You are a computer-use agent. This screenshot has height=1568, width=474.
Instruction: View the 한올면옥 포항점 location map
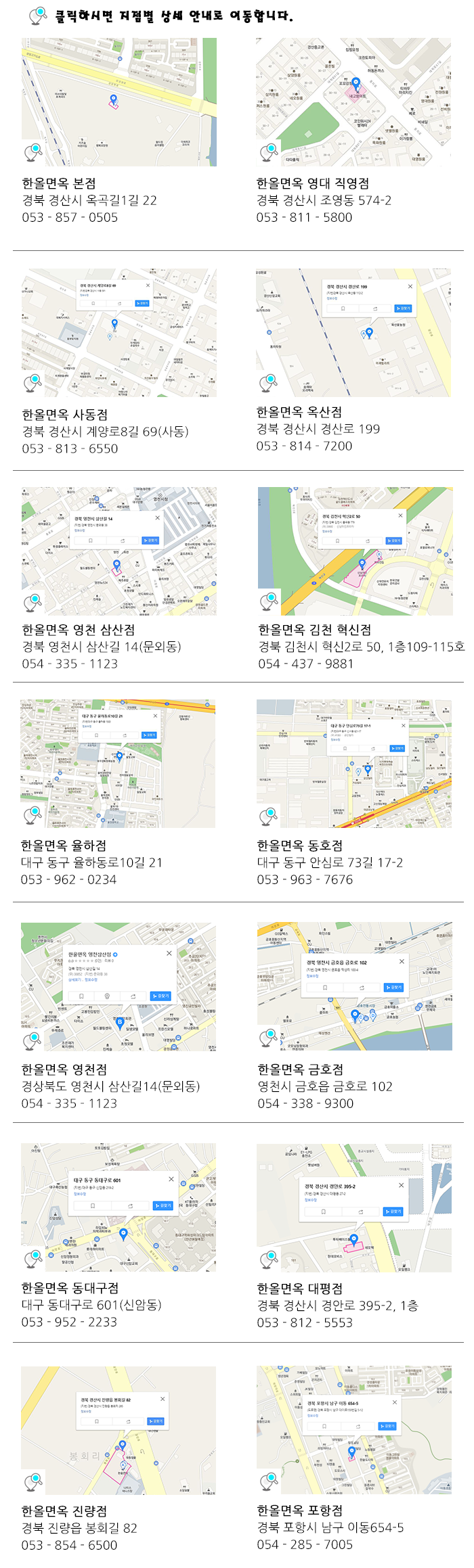tap(353, 1430)
